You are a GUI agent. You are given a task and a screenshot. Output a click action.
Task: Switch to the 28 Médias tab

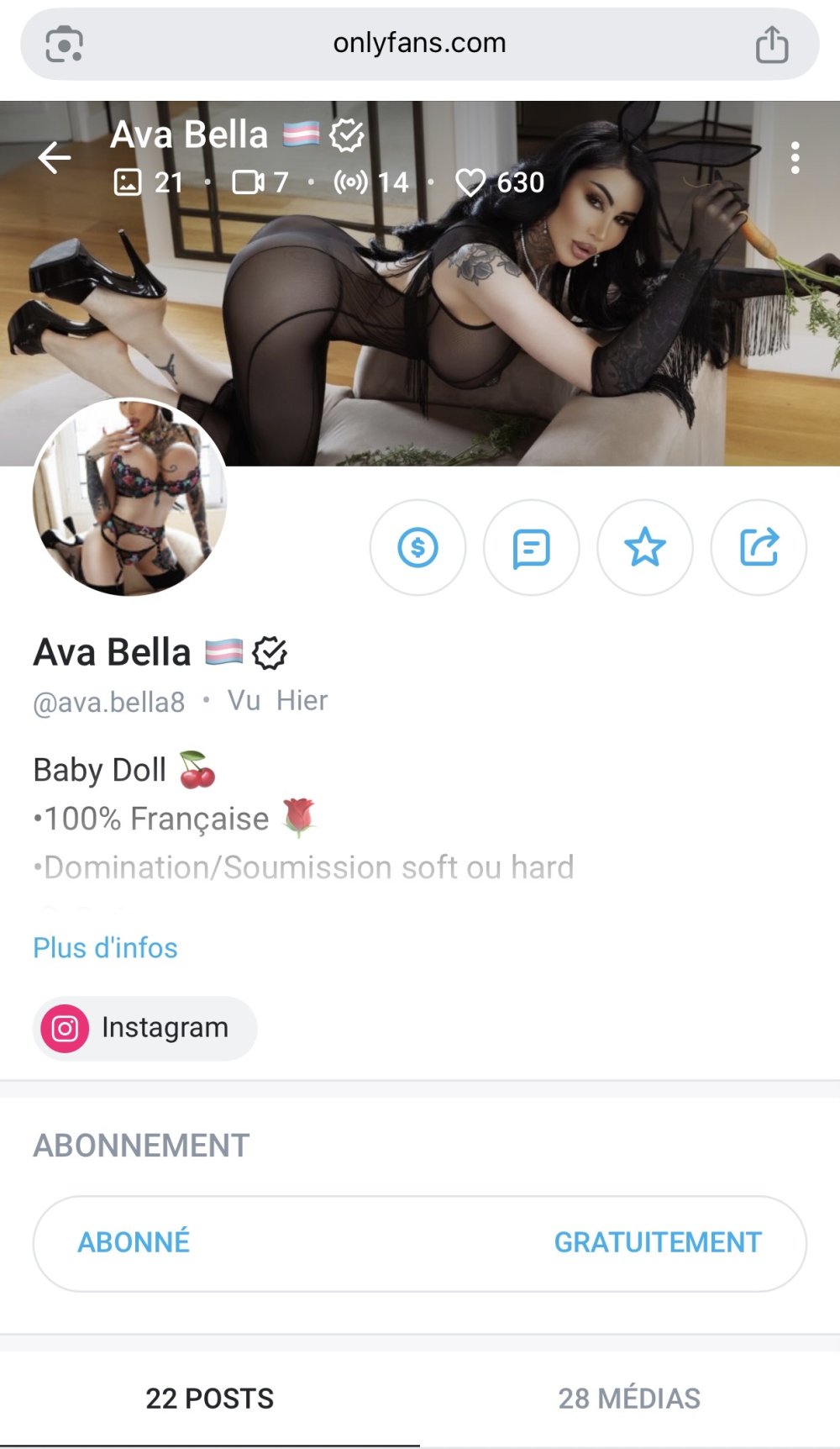(x=629, y=1399)
